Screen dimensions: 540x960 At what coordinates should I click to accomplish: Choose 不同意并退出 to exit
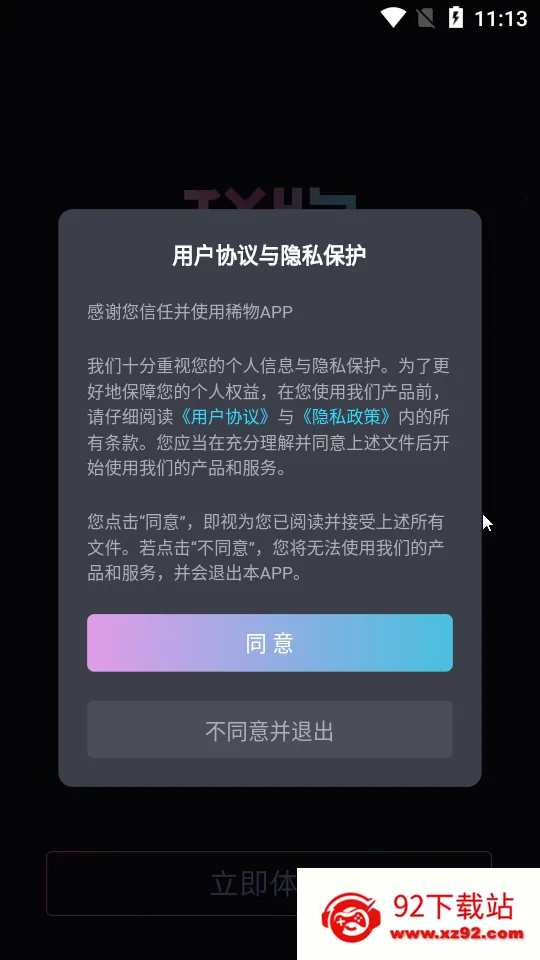coord(269,730)
